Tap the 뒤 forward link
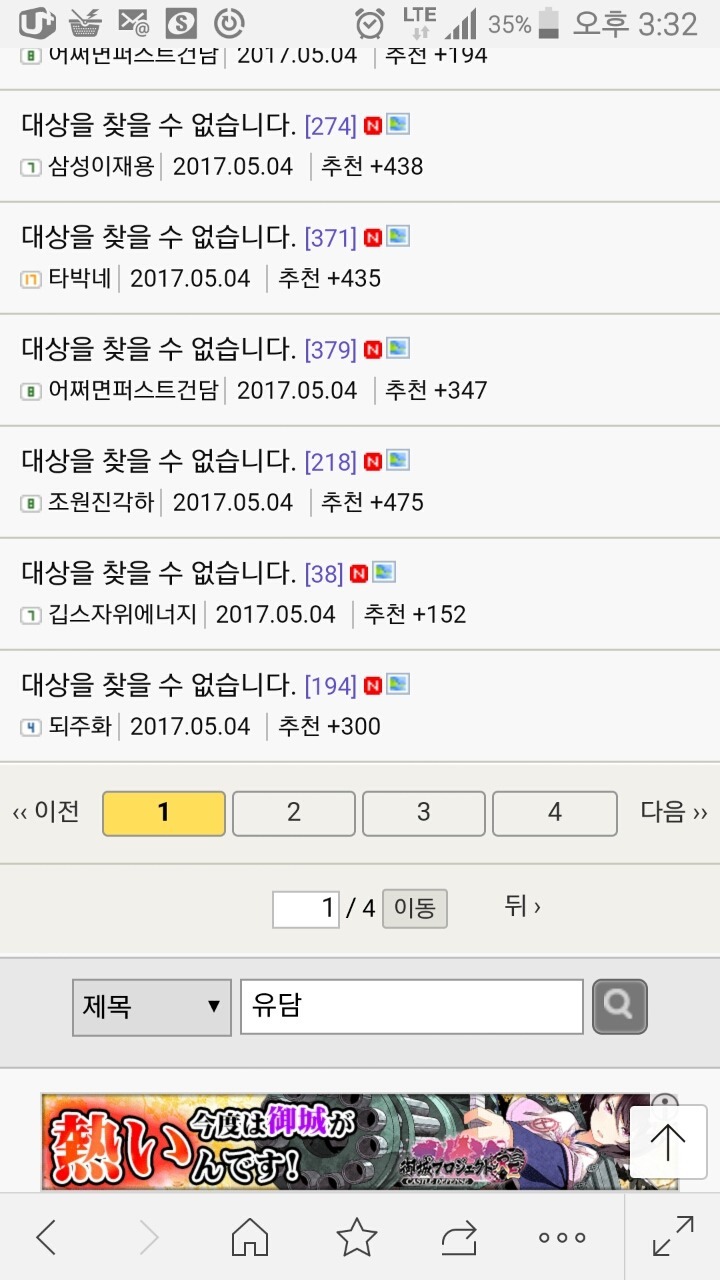The image size is (720, 1280). (522, 906)
